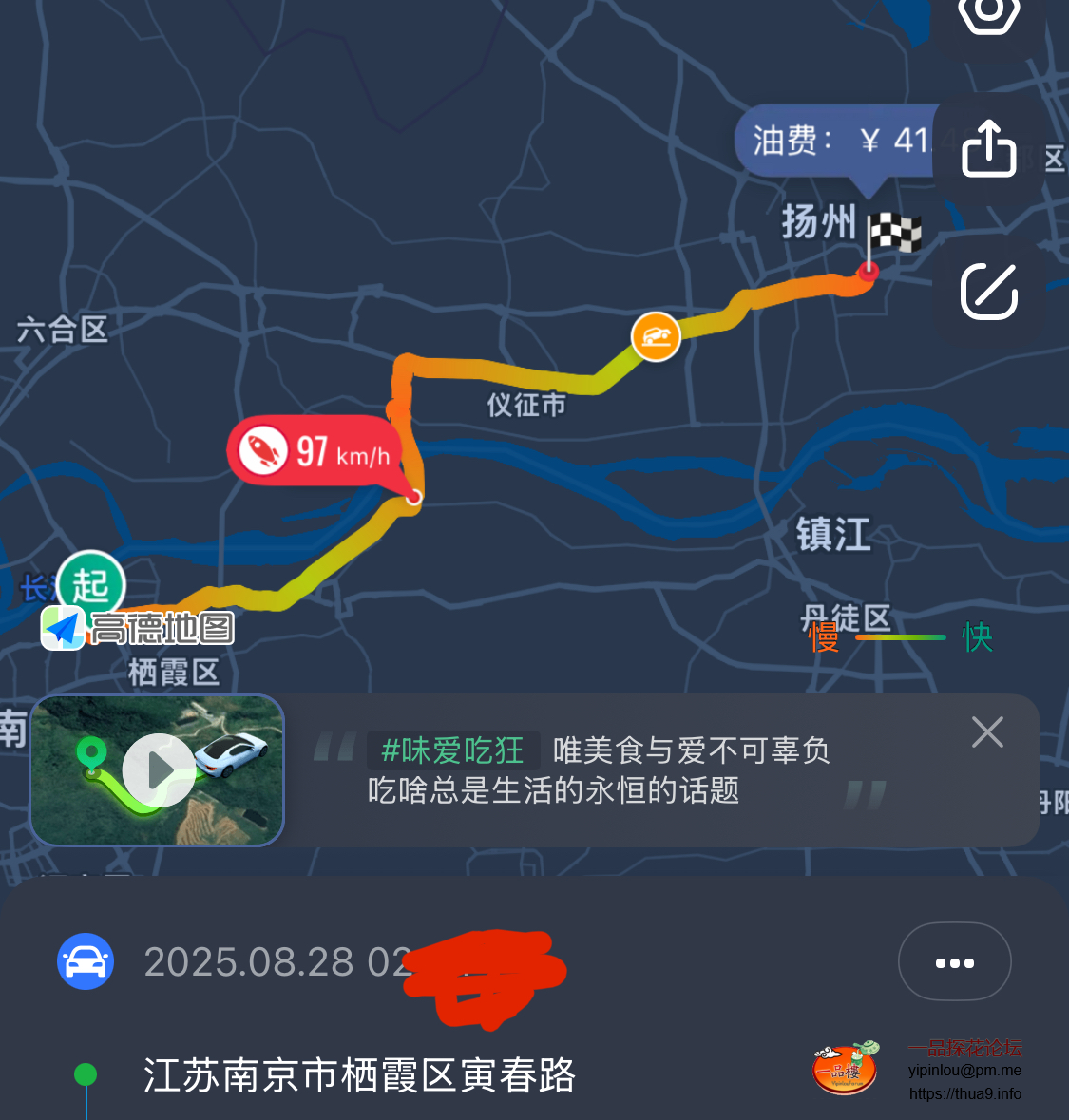Viewport: 1069px width, 1120px height.
Task: Dismiss the 味爱吃狂 topic banner
Action: [x=987, y=732]
